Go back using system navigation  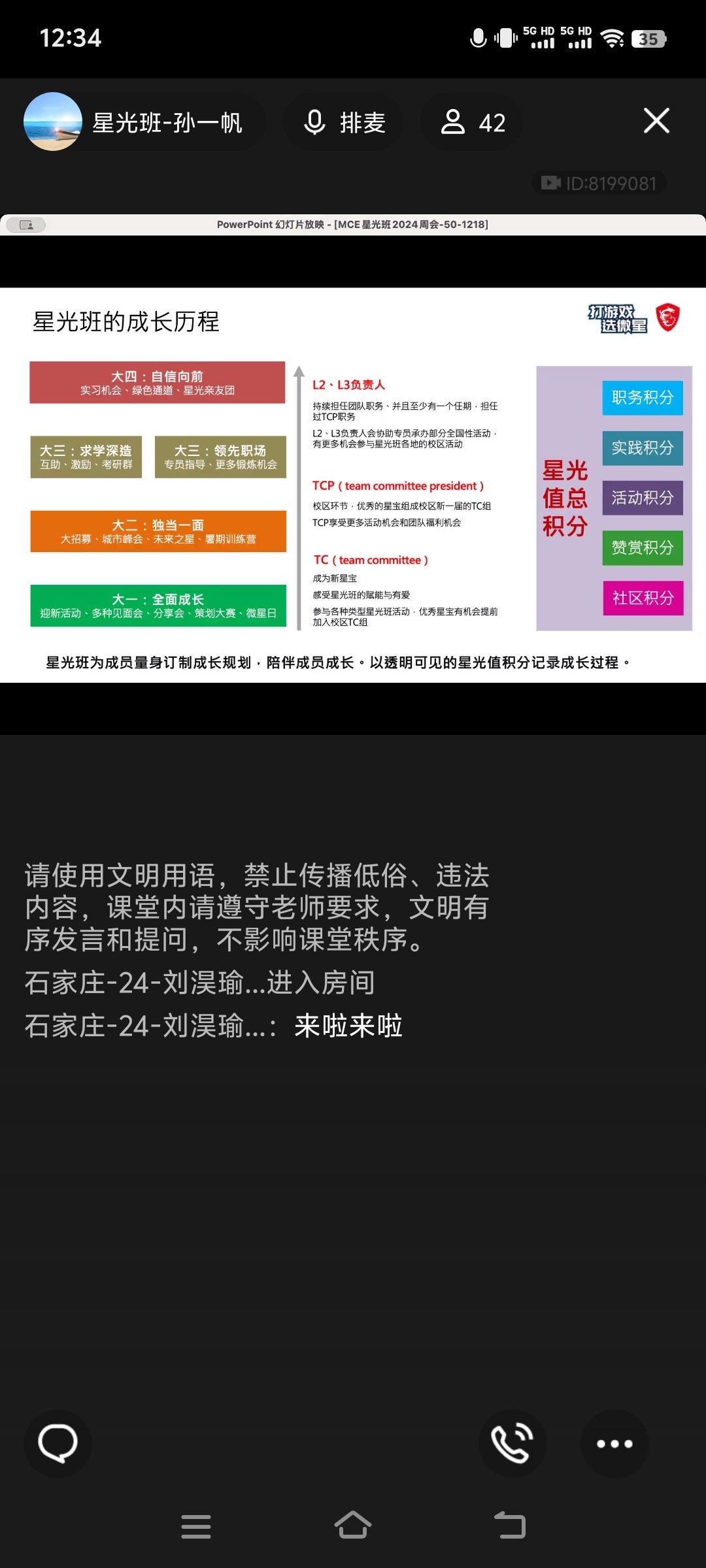pyautogui.click(x=511, y=1526)
